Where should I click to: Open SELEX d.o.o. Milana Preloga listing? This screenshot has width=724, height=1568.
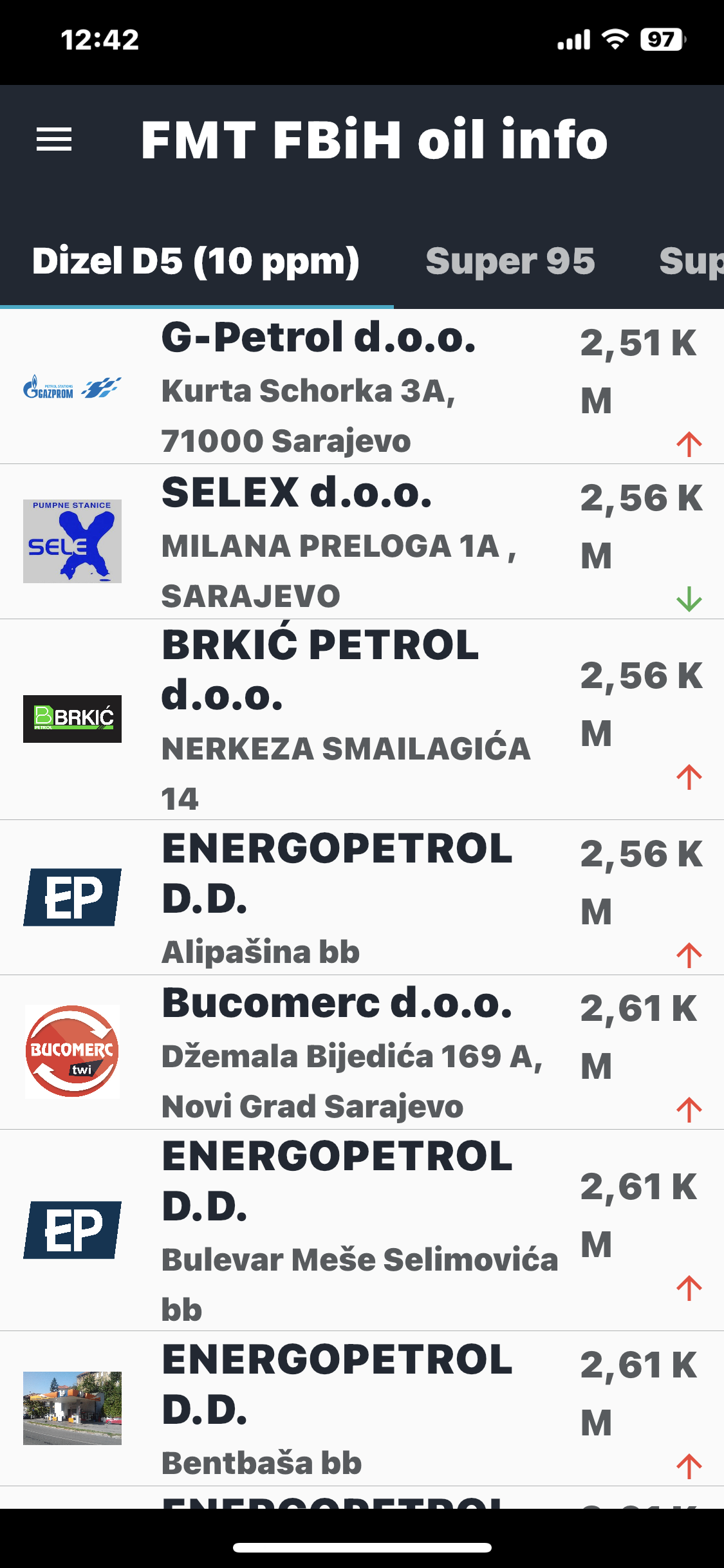coord(362,542)
